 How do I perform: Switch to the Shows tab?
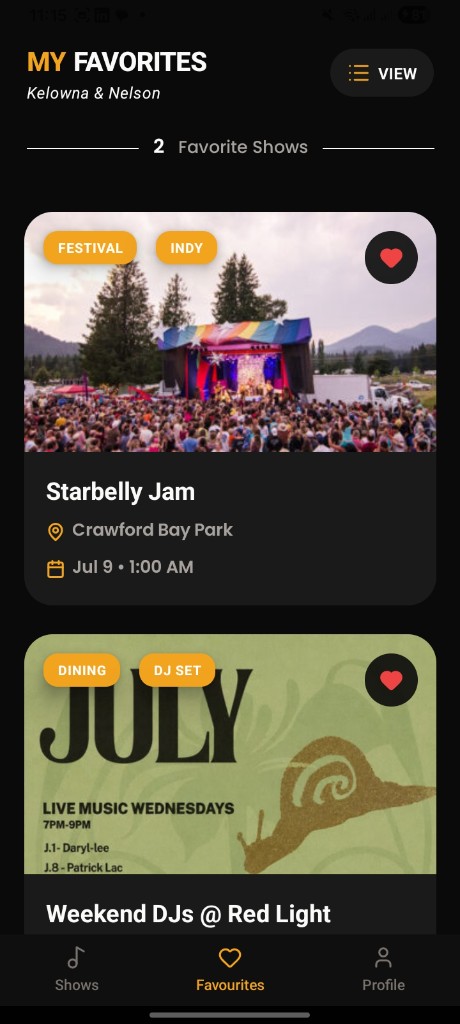(76, 970)
